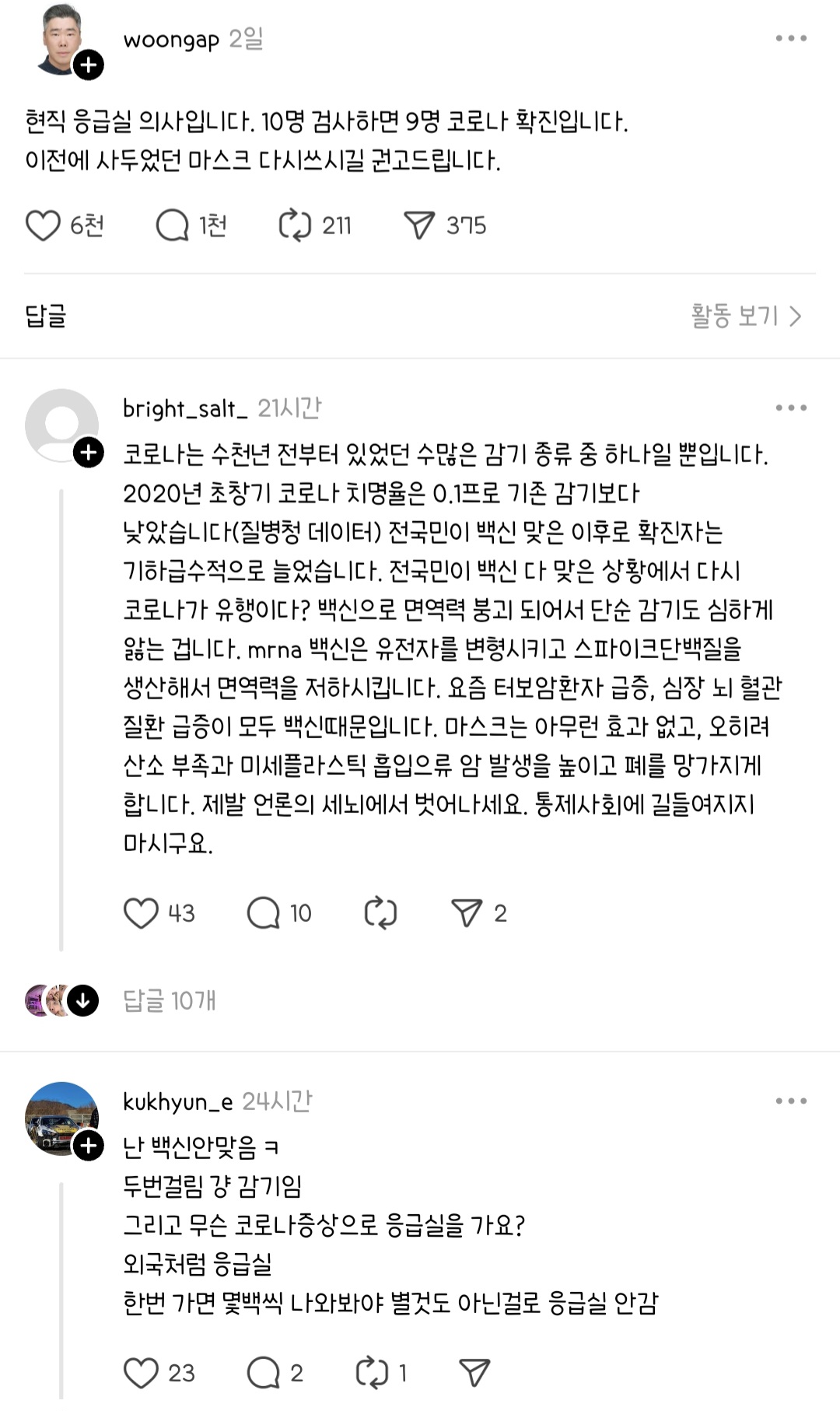Like woongap's post

point(43,226)
